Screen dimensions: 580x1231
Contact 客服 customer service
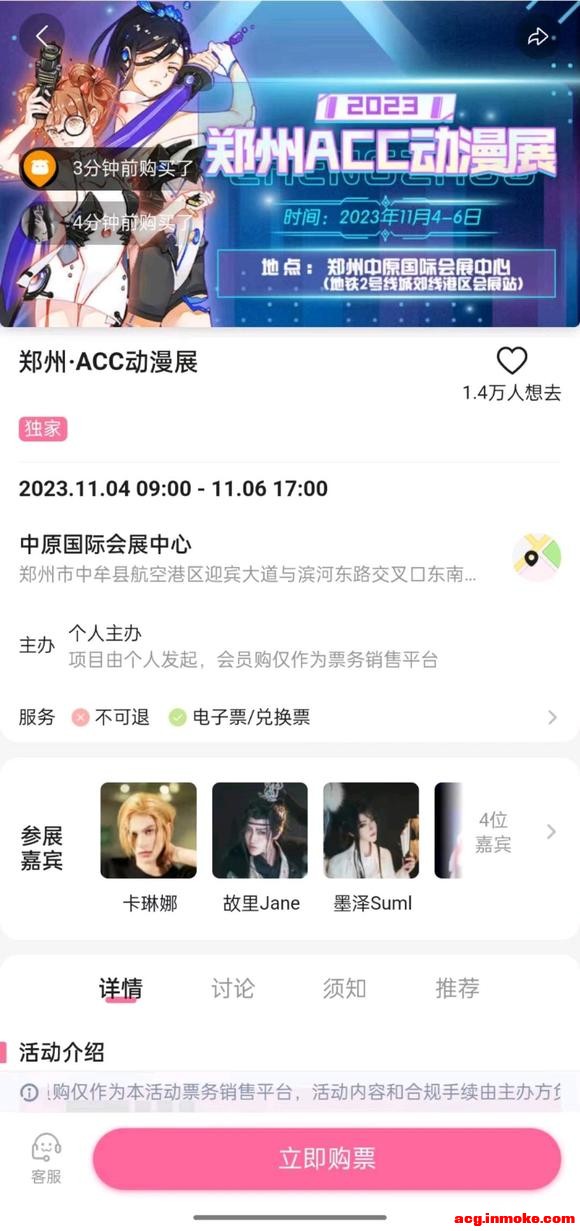click(x=46, y=1159)
